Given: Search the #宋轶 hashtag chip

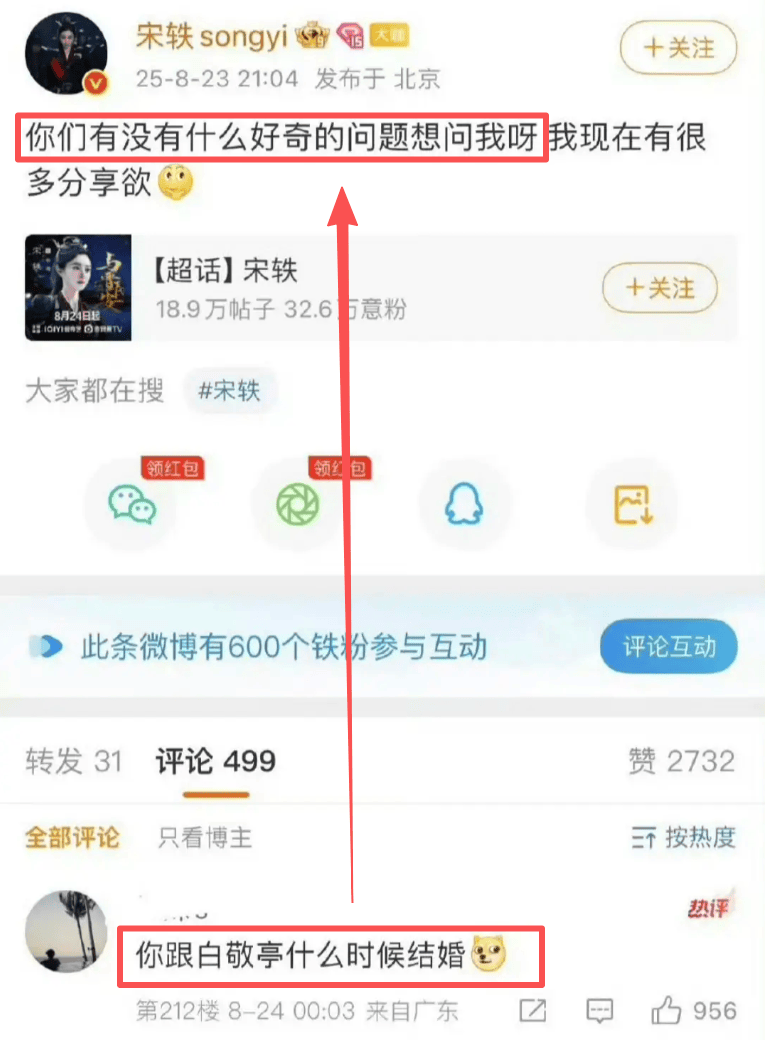Looking at the screenshot, I should (x=230, y=391).
